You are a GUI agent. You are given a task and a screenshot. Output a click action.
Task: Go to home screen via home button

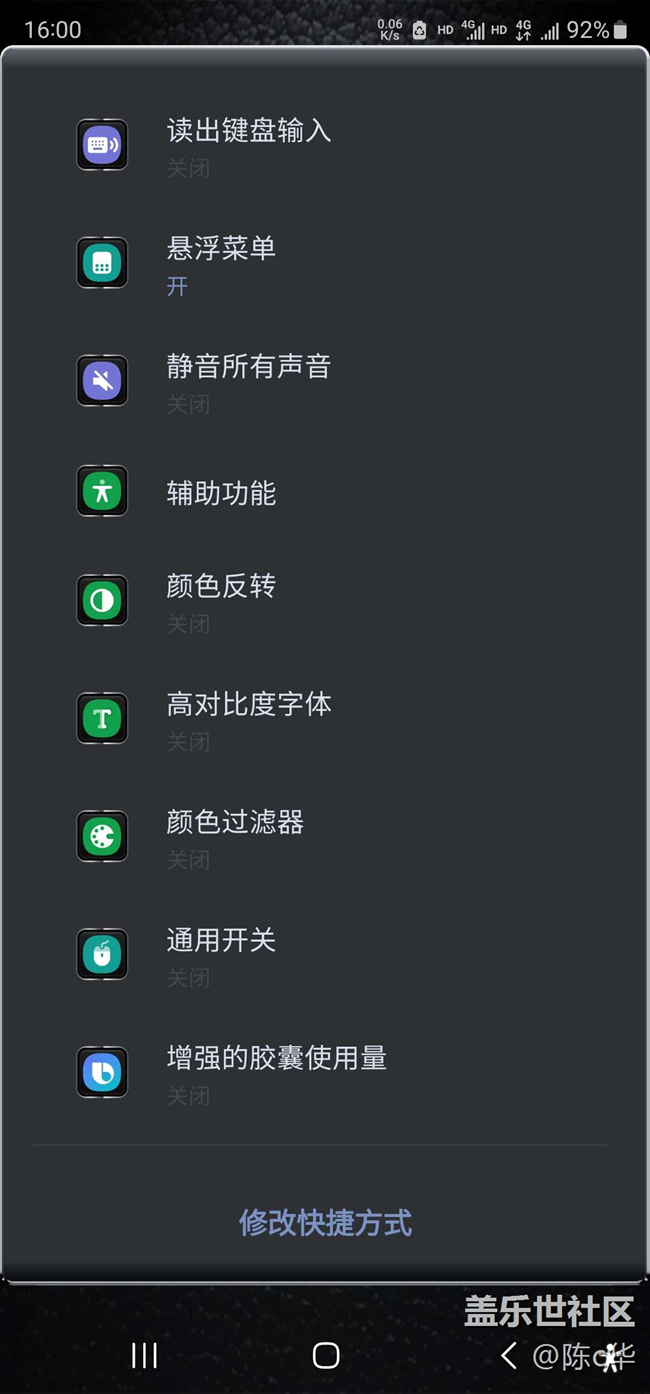pyautogui.click(x=326, y=1355)
